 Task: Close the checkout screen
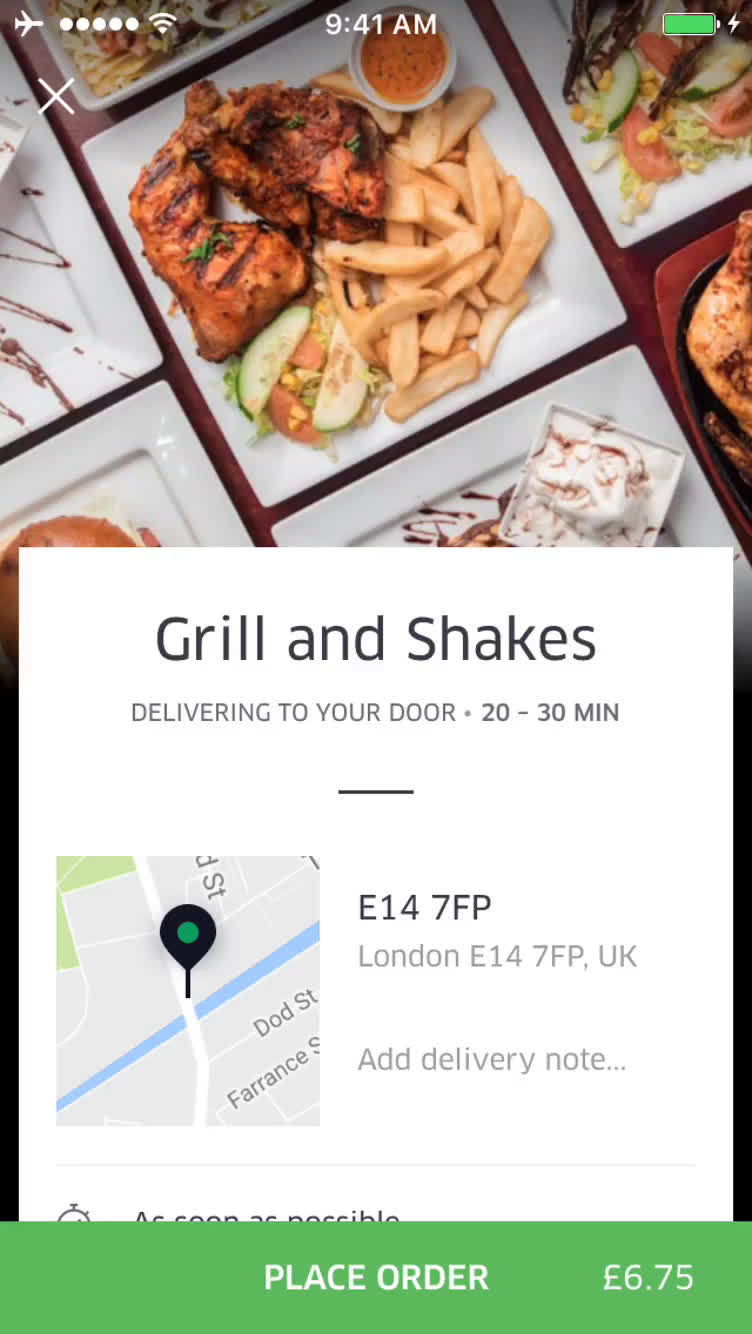click(56, 97)
